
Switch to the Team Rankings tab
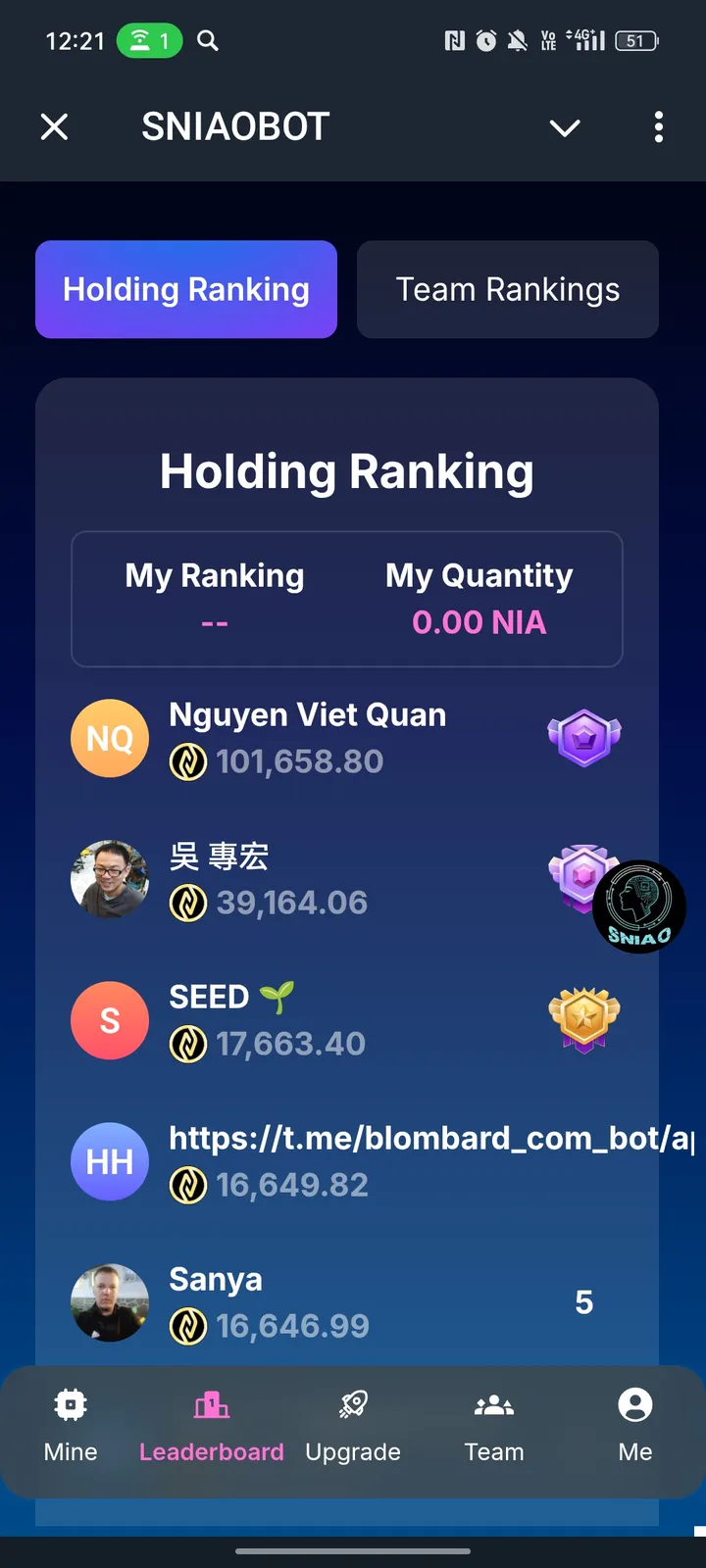click(507, 289)
